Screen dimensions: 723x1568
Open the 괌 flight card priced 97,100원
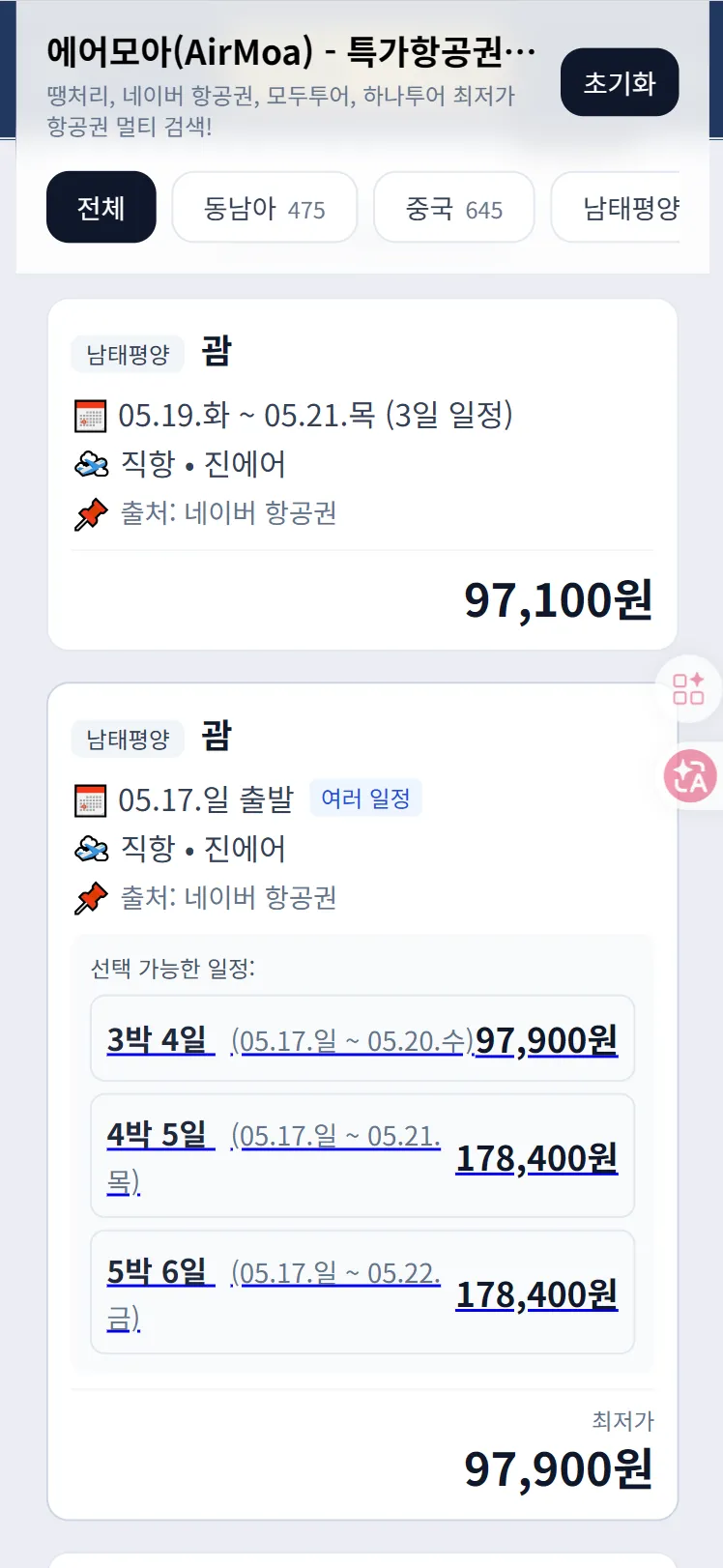pyautogui.click(x=362, y=474)
